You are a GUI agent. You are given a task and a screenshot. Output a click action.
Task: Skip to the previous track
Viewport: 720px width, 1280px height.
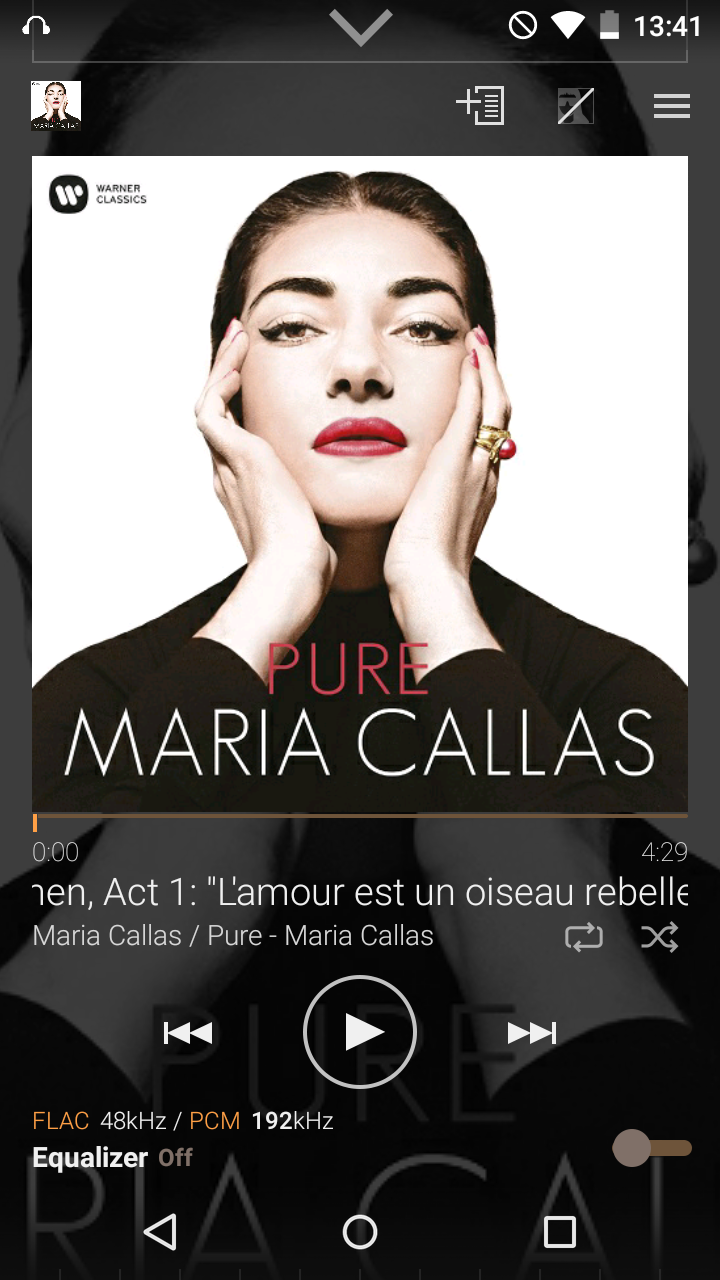point(188,1033)
